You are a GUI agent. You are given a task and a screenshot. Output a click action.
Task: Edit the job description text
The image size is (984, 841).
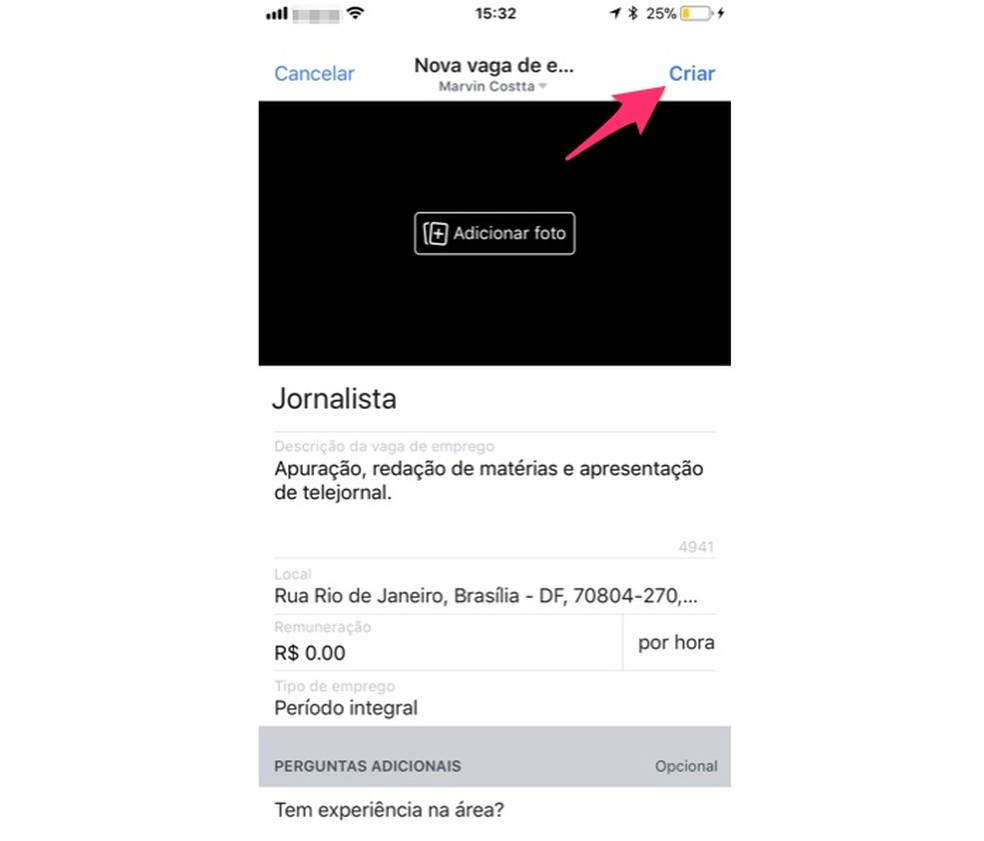coord(488,481)
